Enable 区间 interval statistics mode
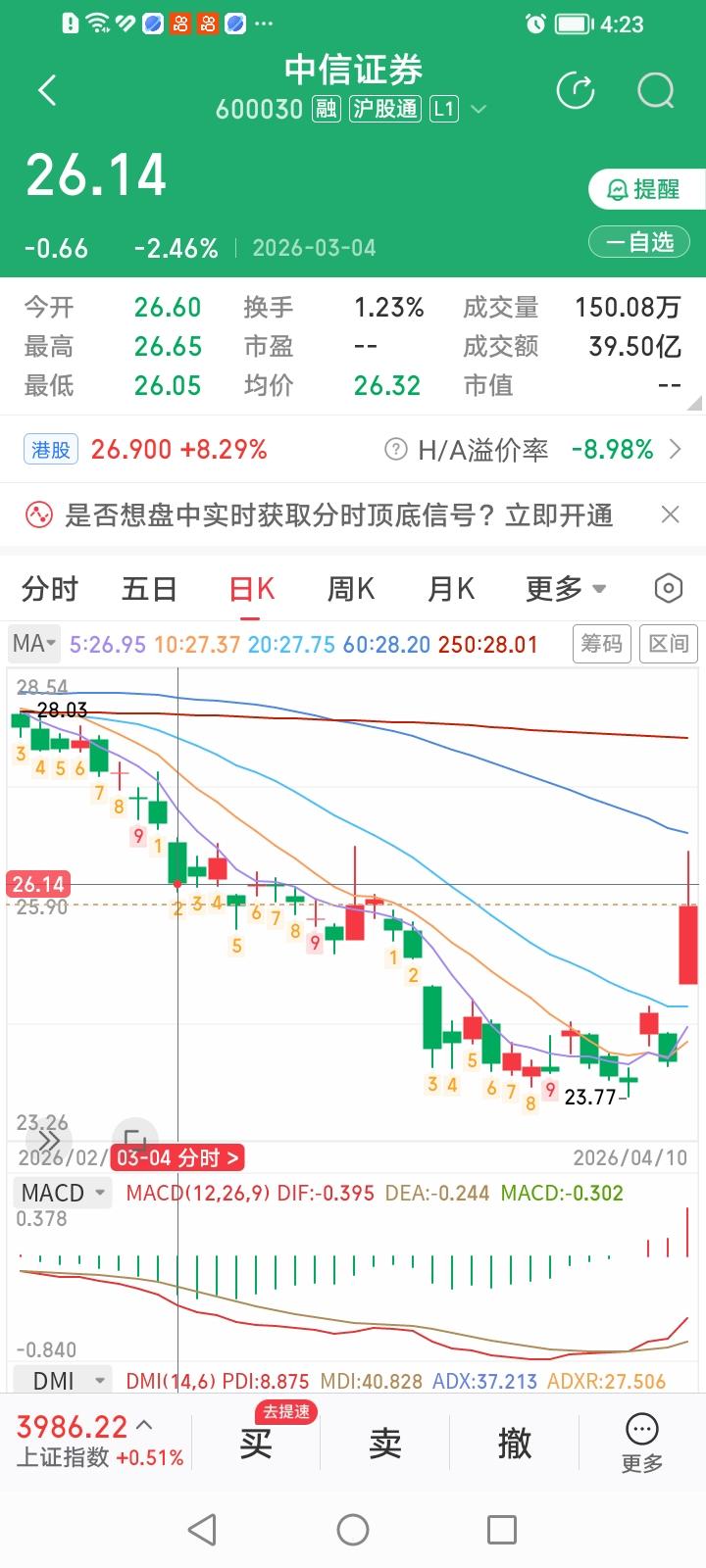Viewport: 706px width, 1568px height. (x=669, y=644)
